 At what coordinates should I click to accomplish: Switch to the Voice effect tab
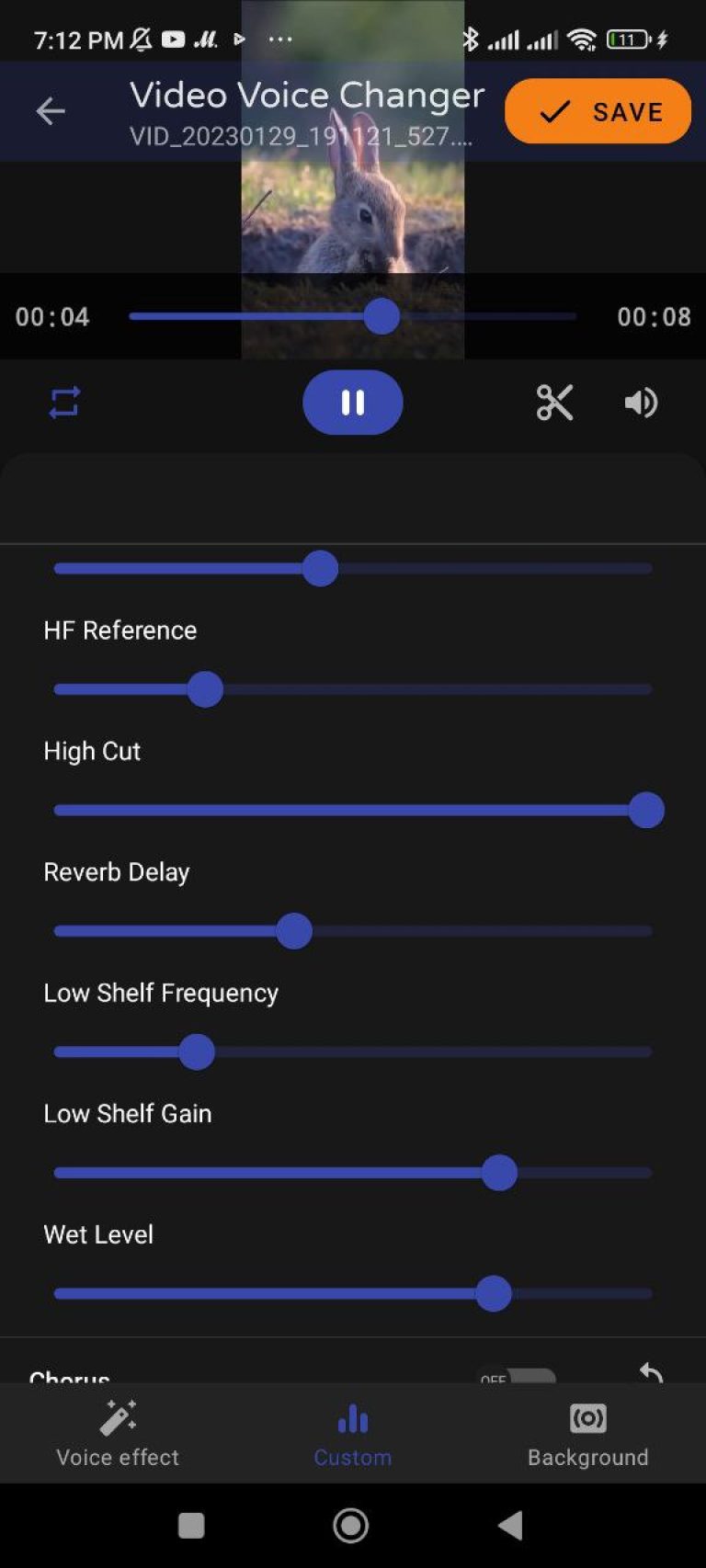tap(117, 1434)
